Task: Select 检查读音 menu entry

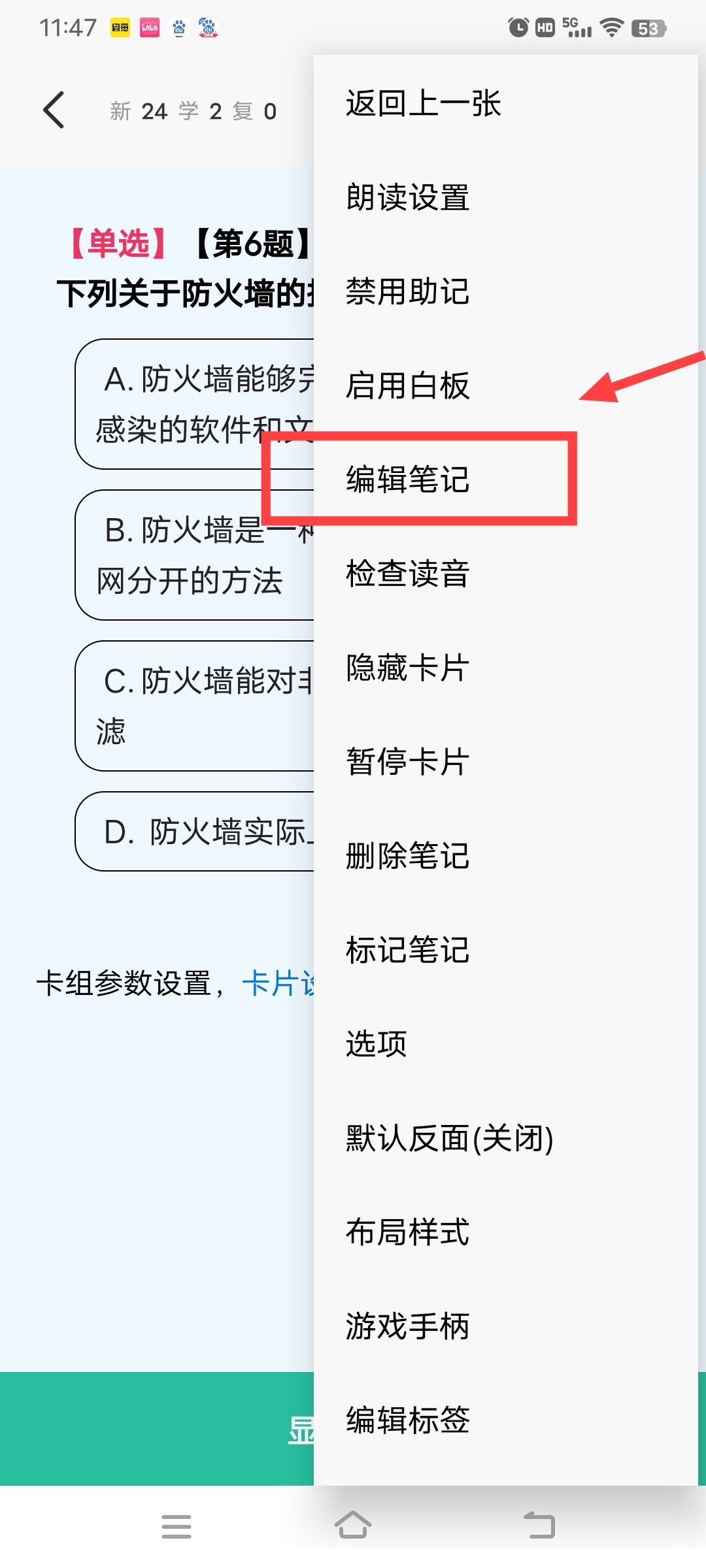Action: [506, 574]
